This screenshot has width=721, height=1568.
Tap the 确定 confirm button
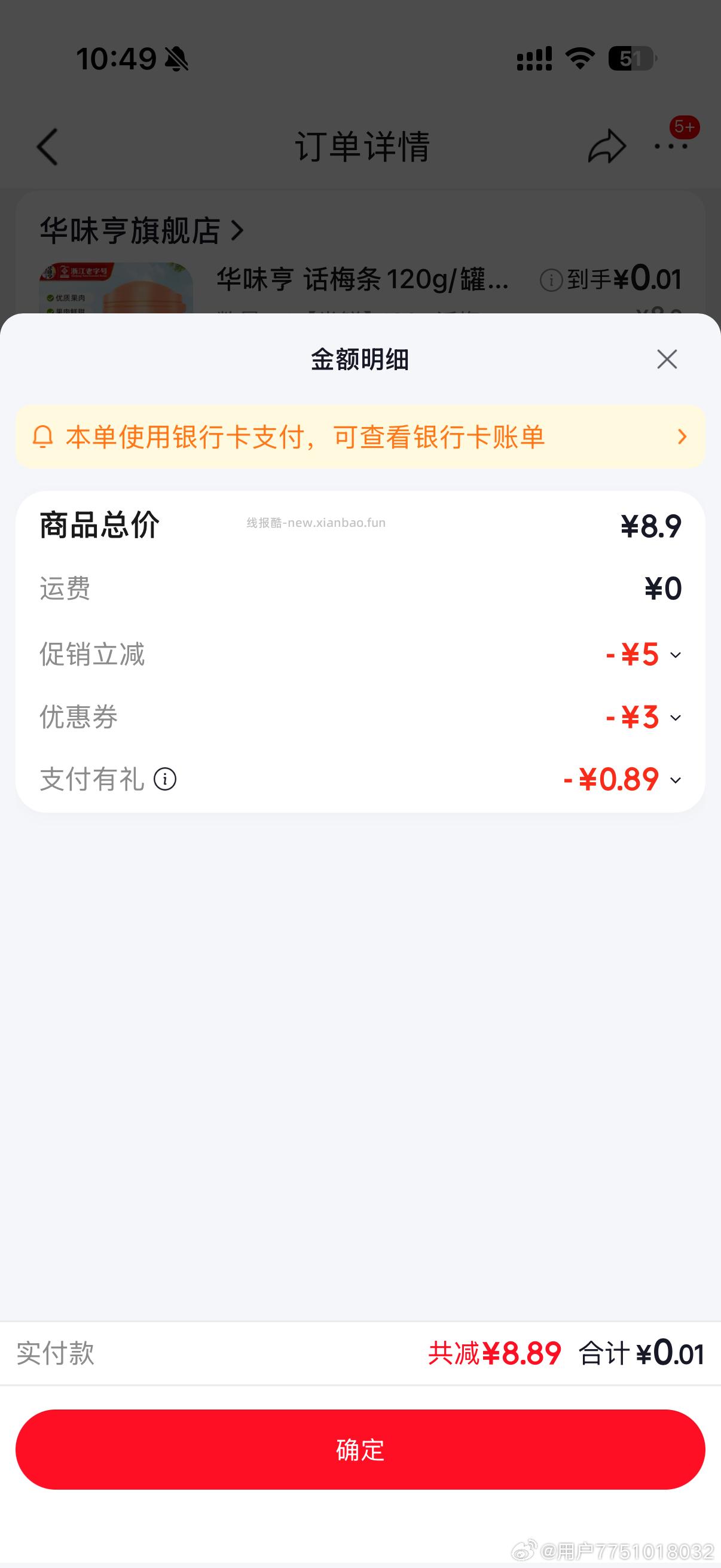[360, 1451]
